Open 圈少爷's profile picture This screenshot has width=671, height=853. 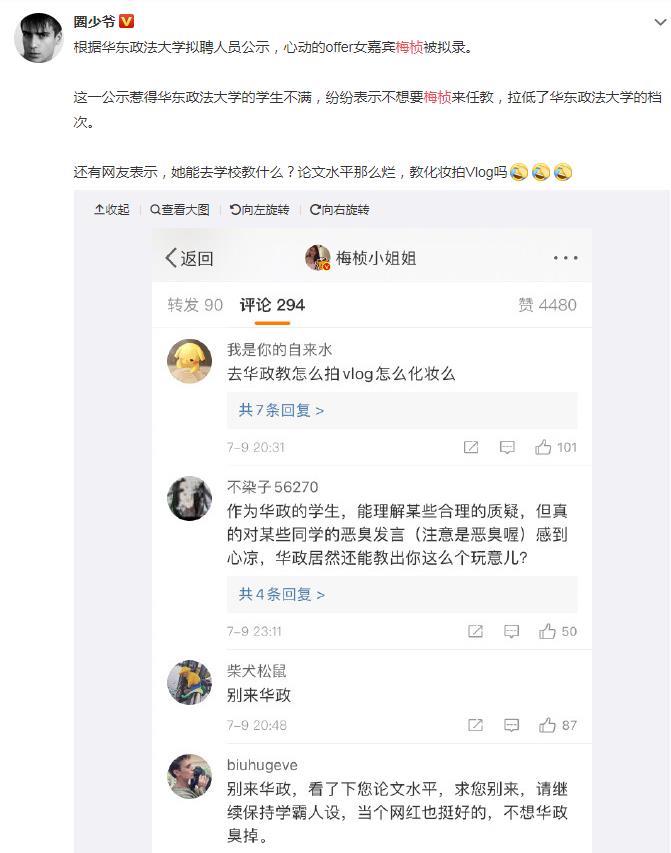click(37, 39)
